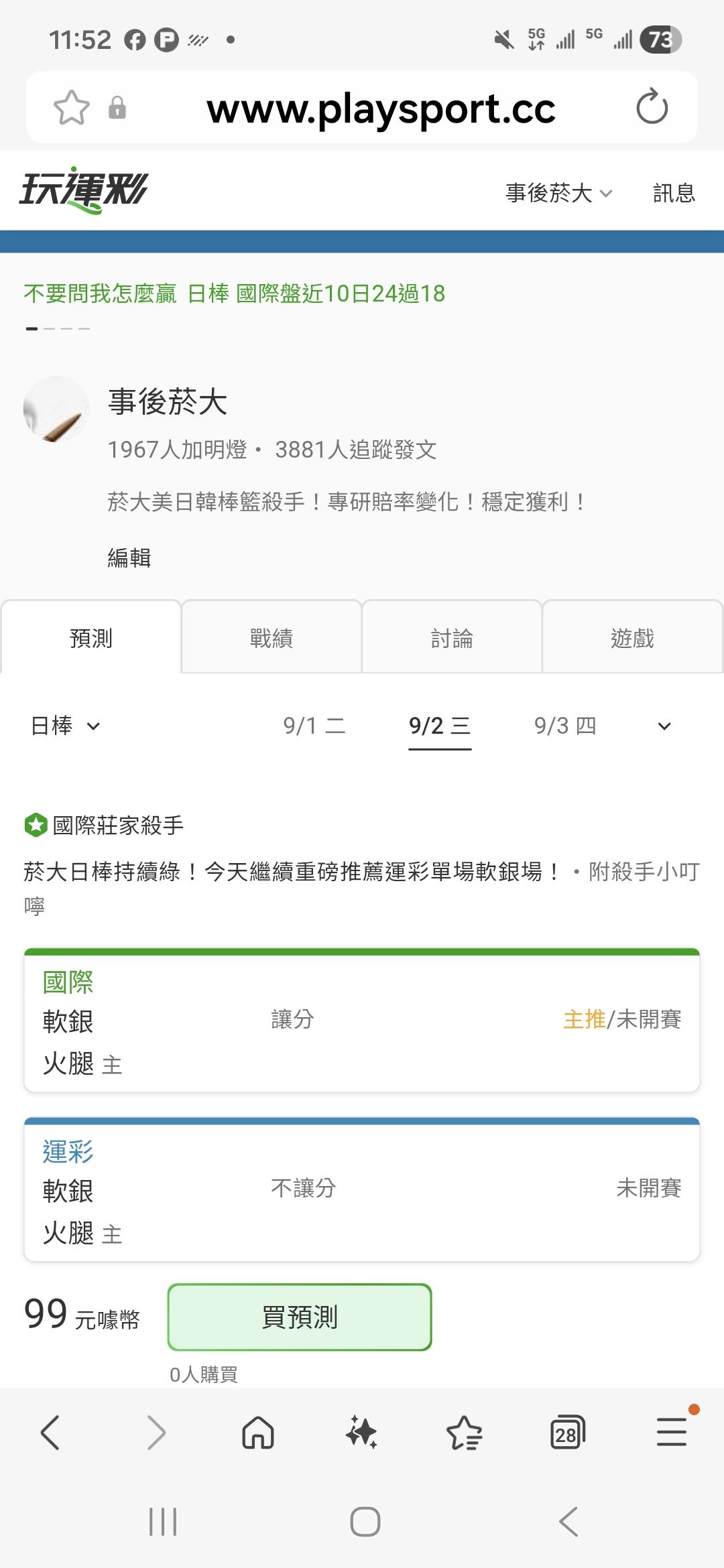Open the browser tab switcher showing 28

pyautogui.click(x=567, y=1433)
